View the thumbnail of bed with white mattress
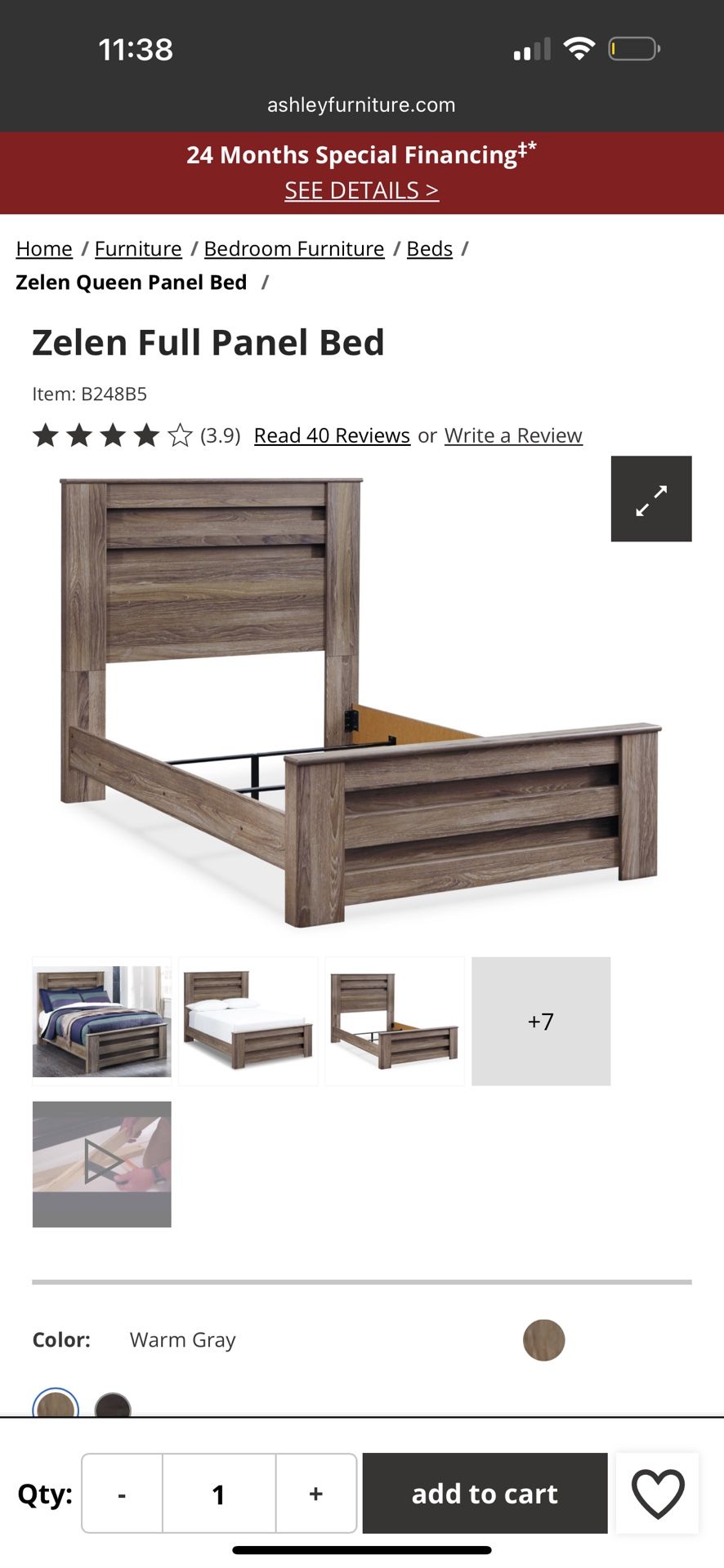This screenshot has width=724, height=1568. tap(248, 1021)
